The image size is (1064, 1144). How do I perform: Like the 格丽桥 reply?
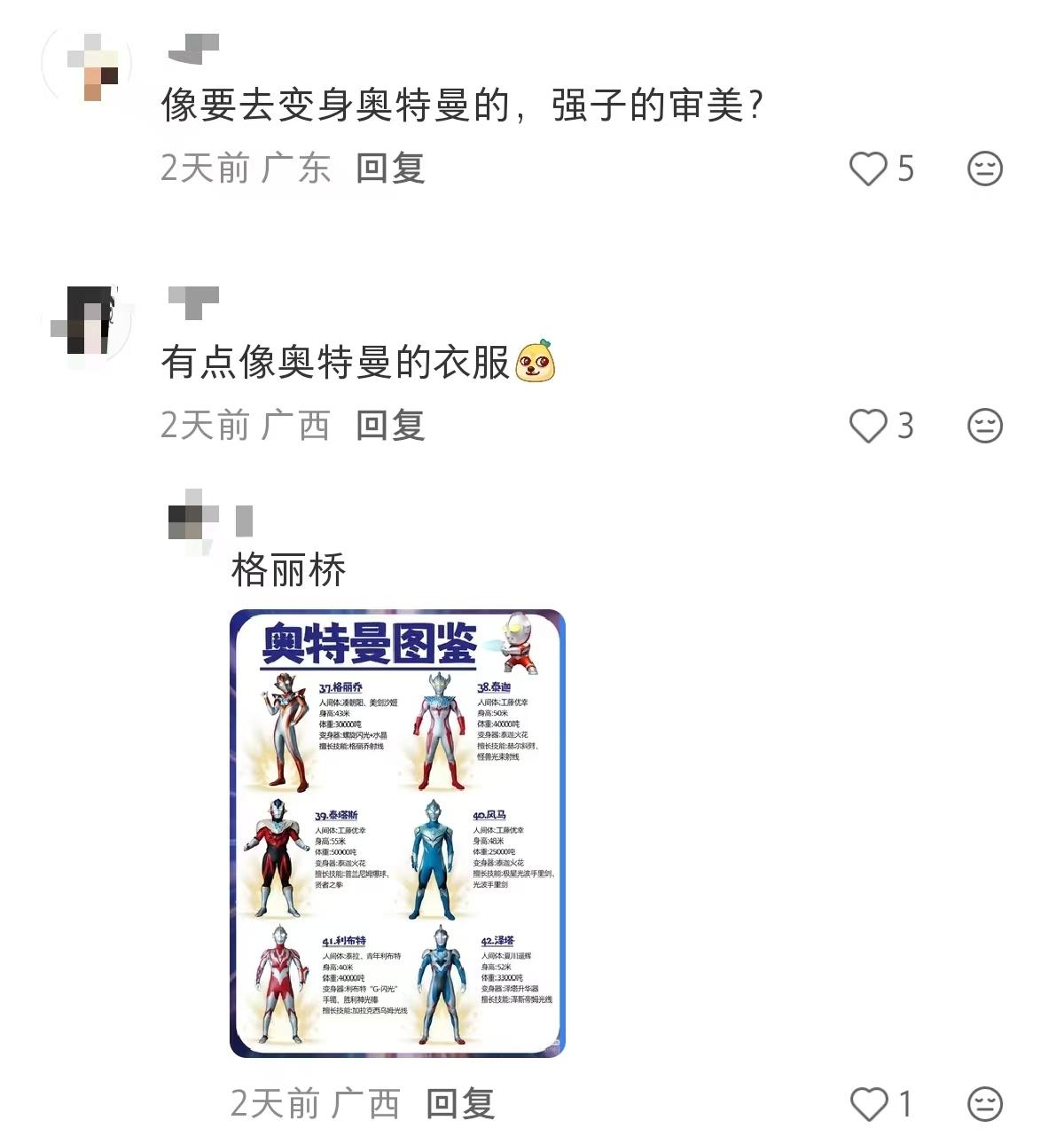[869, 1104]
